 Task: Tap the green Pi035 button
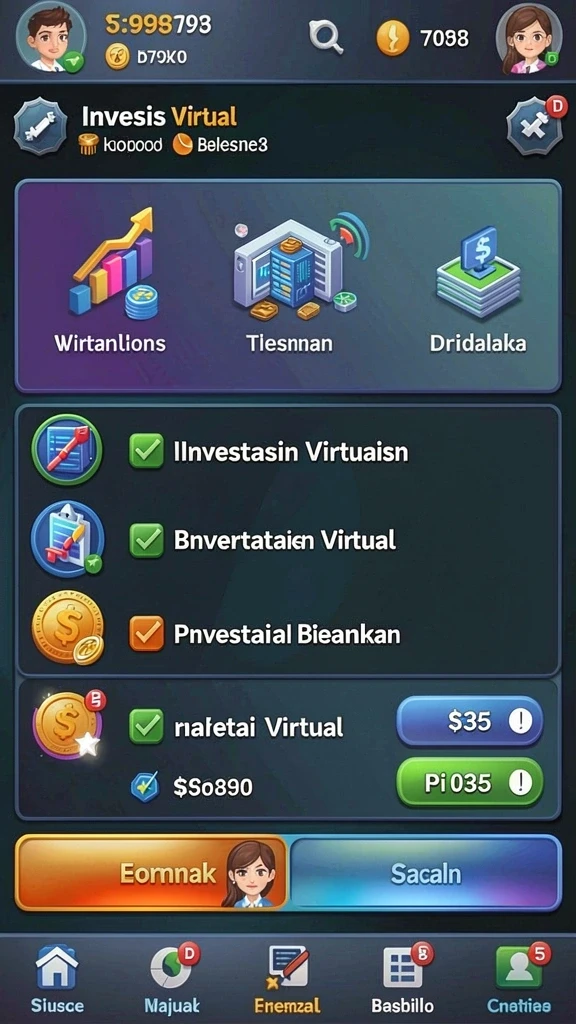(470, 782)
